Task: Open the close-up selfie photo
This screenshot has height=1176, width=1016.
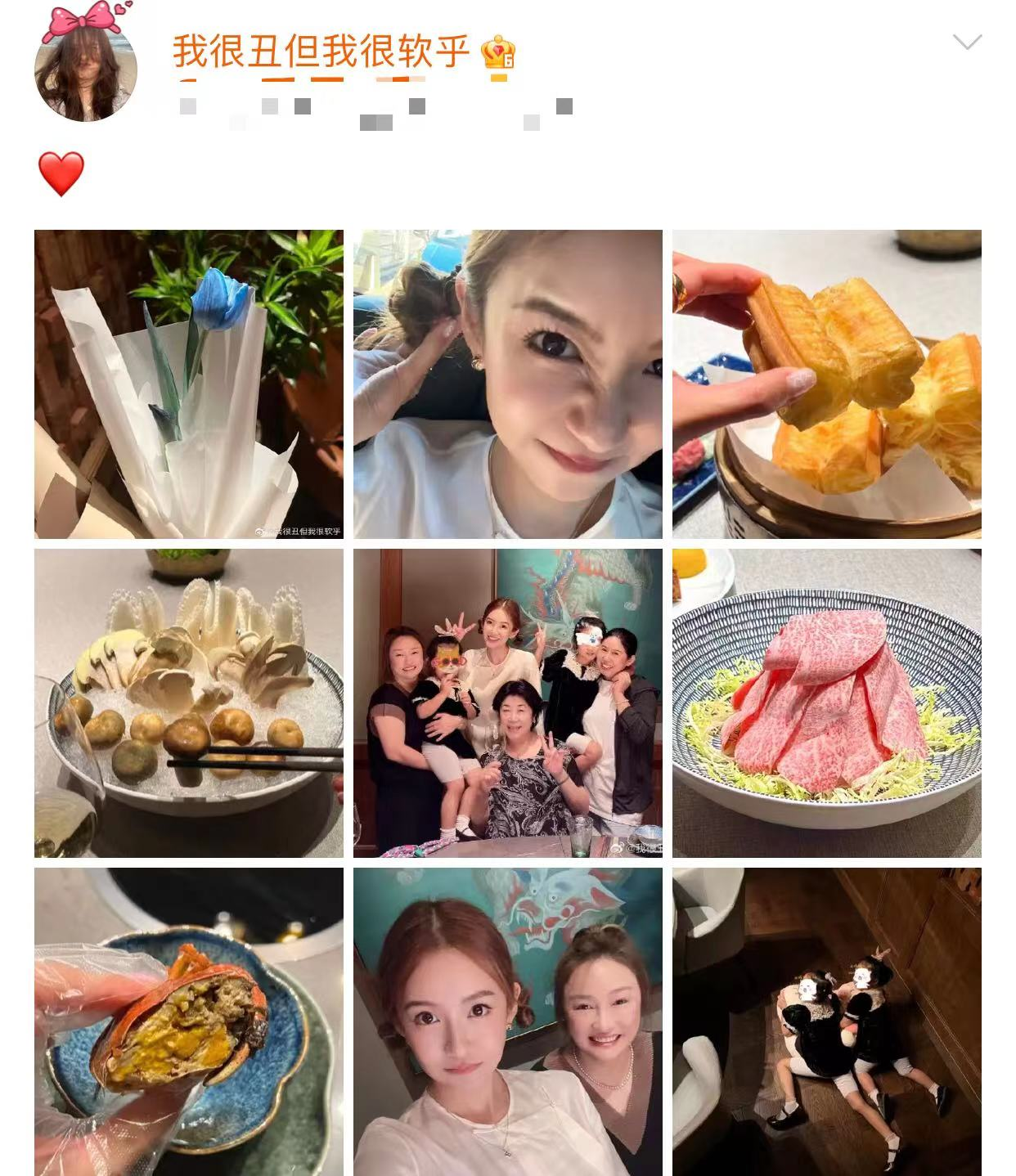Action: click(508, 381)
